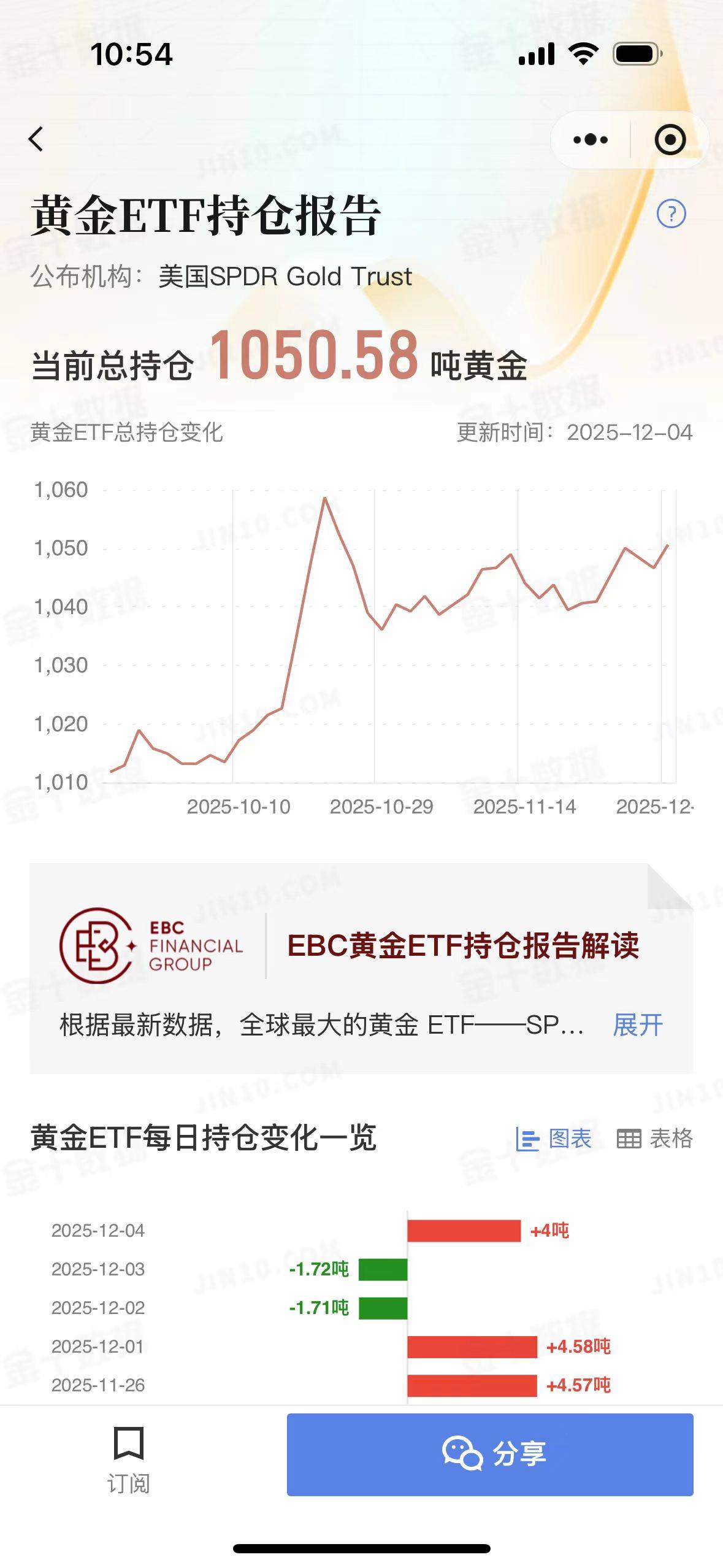This screenshot has height=1568, width=723.
Task: Open the mini program overflow menu
Action: point(590,140)
